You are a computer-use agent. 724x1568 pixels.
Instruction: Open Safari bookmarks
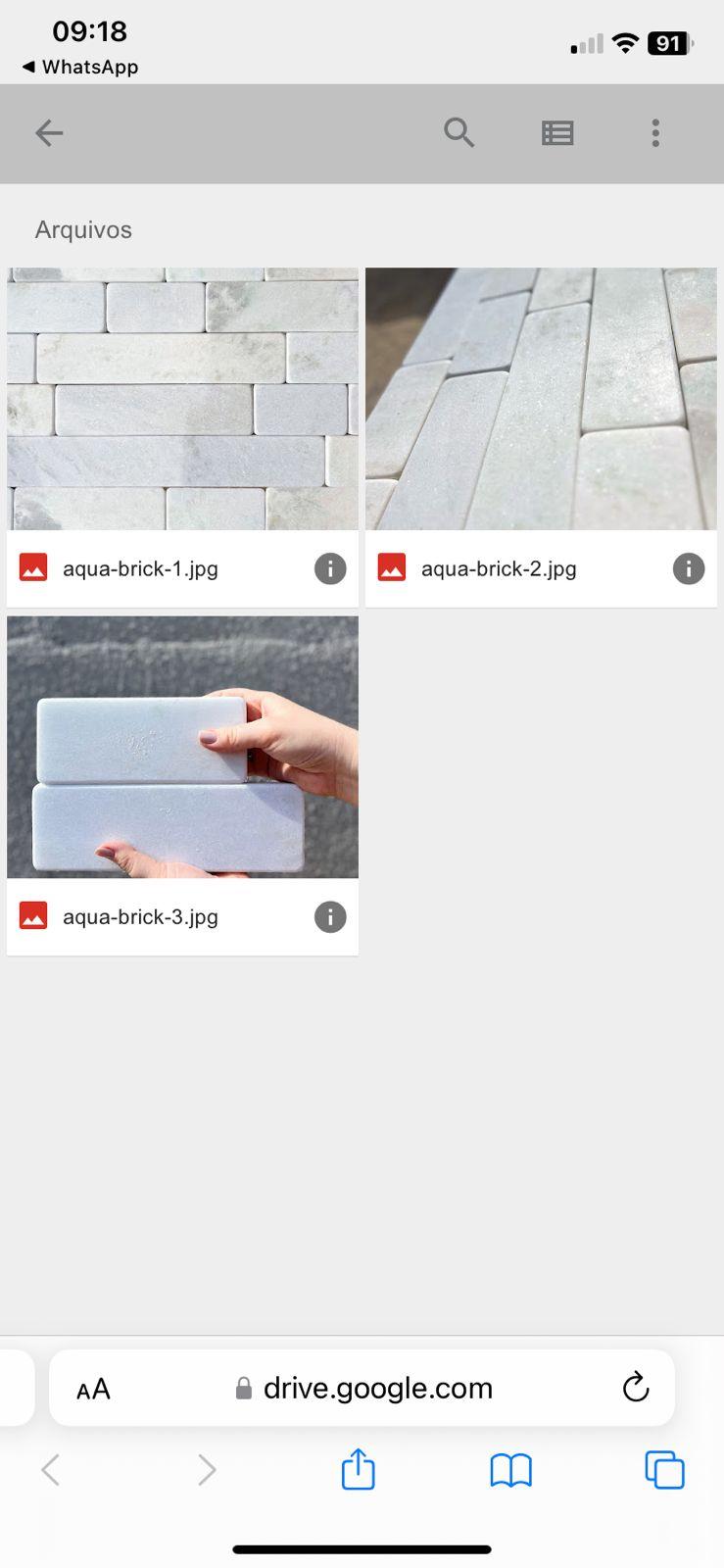tap(510, 1470)
